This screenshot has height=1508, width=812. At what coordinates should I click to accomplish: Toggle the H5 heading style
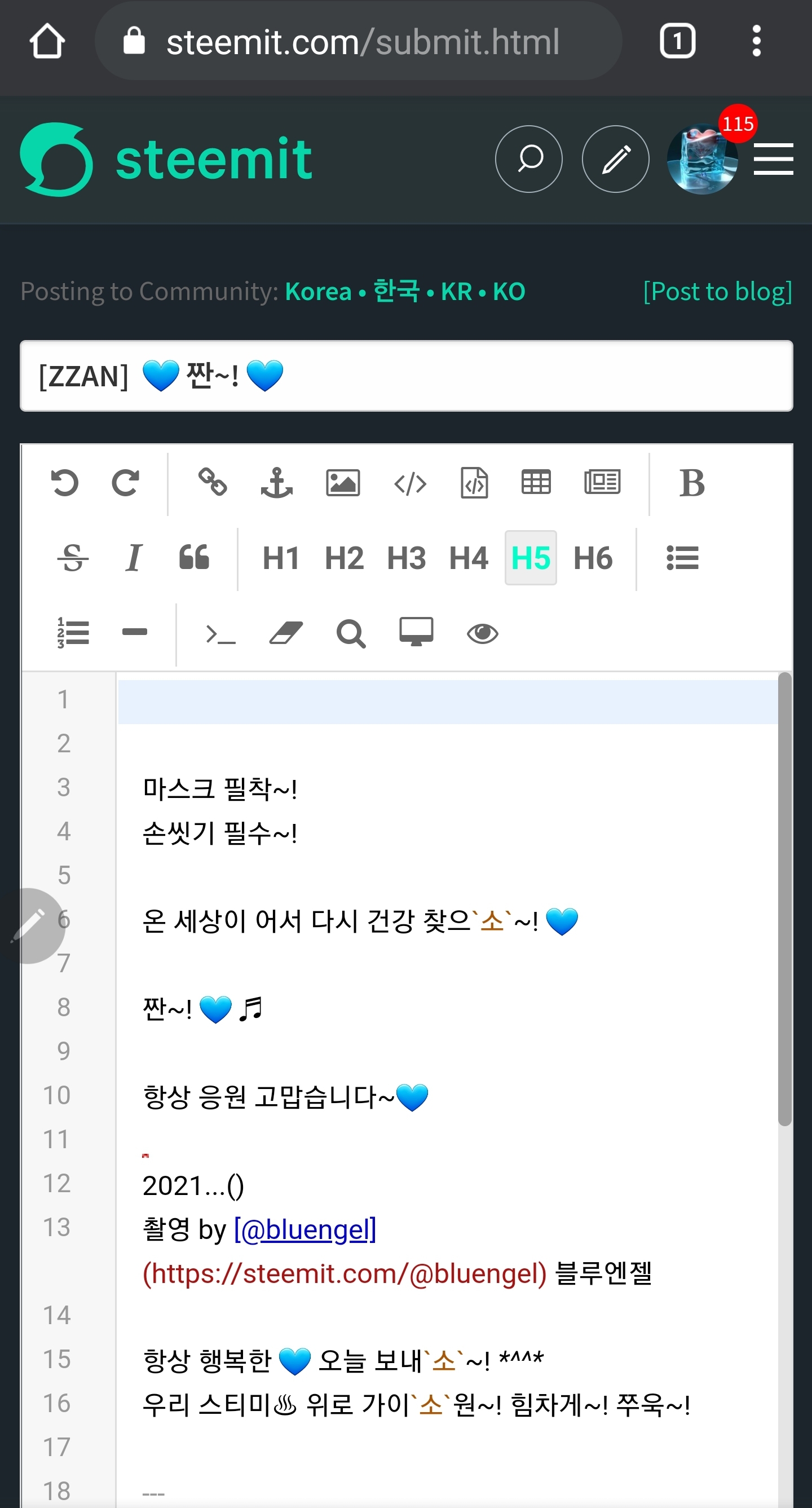(x=531, y=557)
